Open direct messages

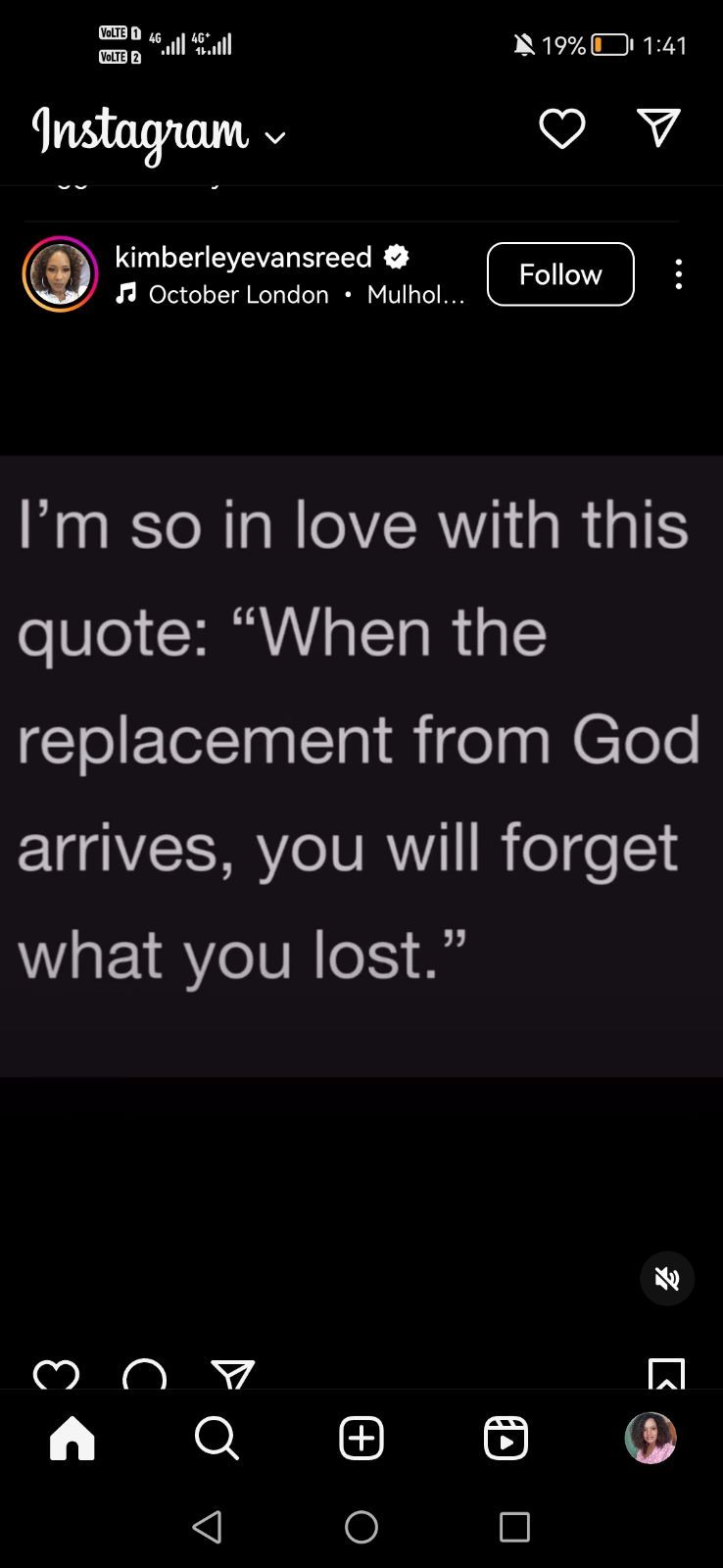pos(658,128)
